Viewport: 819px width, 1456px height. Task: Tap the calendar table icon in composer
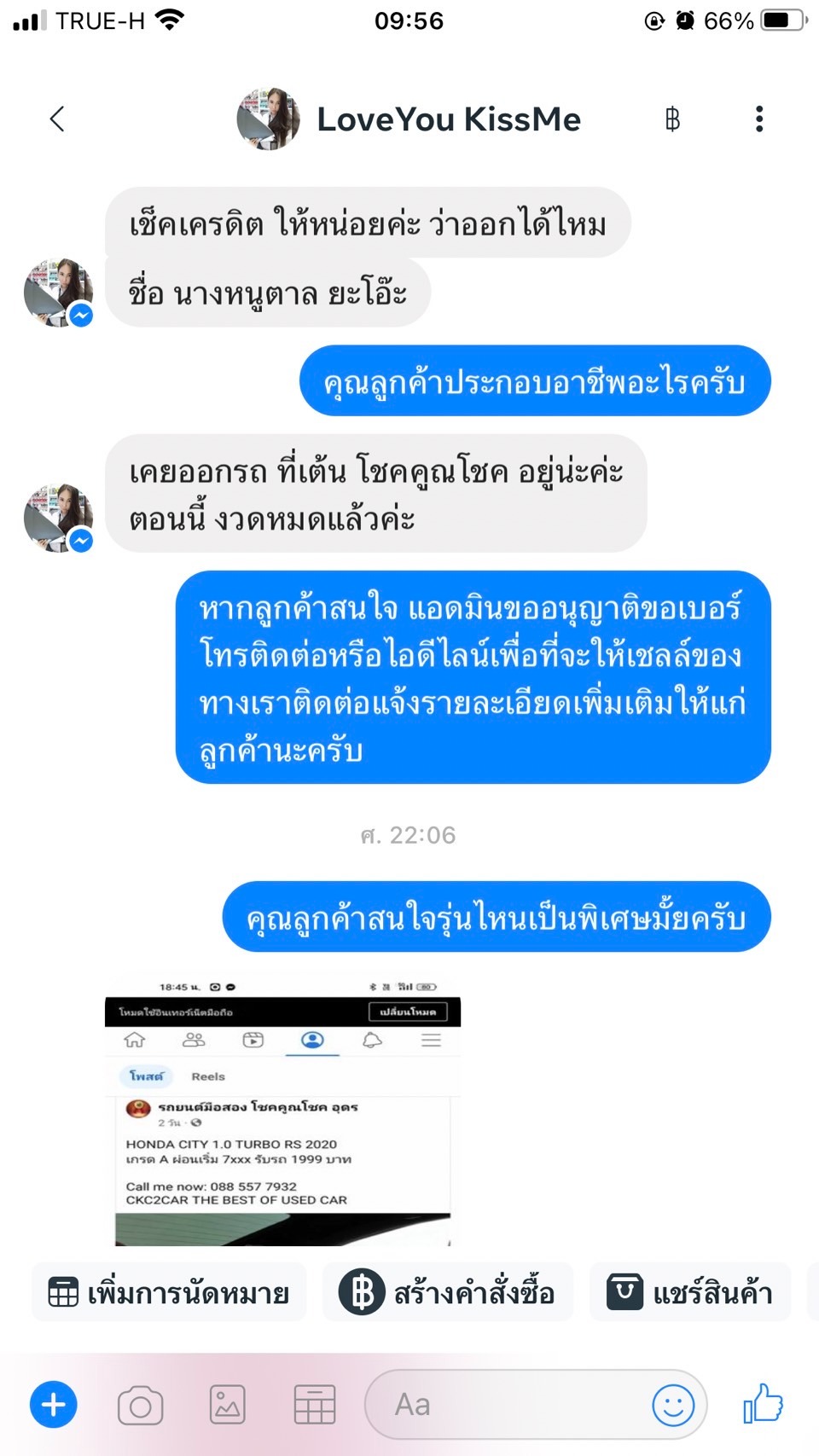coord(315,1405)
